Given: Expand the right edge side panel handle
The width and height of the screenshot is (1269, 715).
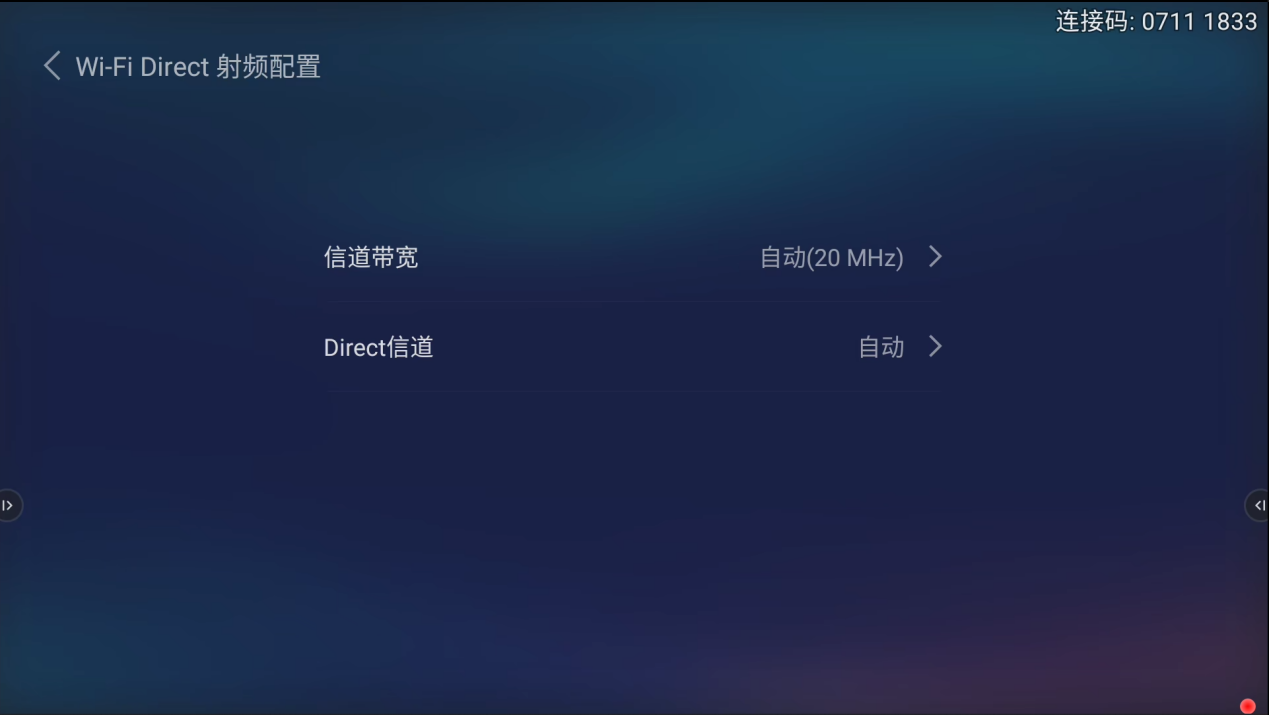Looking at the screenshot, I should 1259,506.
